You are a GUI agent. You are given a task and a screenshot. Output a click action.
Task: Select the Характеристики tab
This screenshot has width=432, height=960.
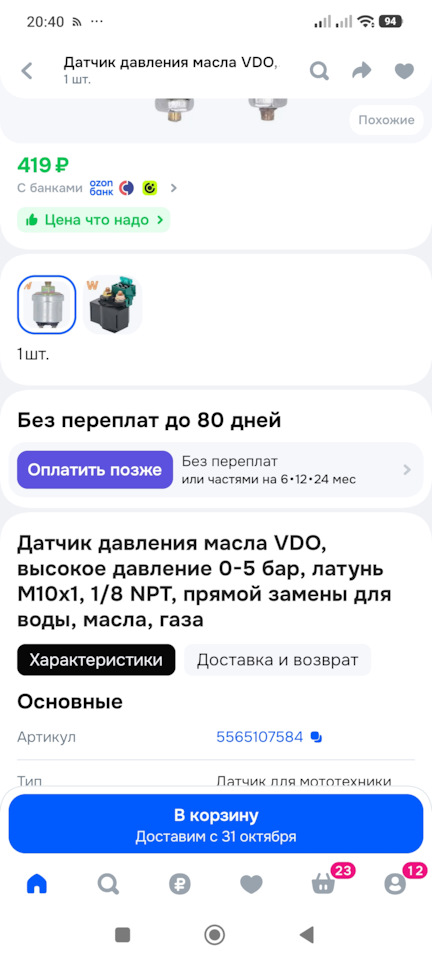[x=96, y=660]
